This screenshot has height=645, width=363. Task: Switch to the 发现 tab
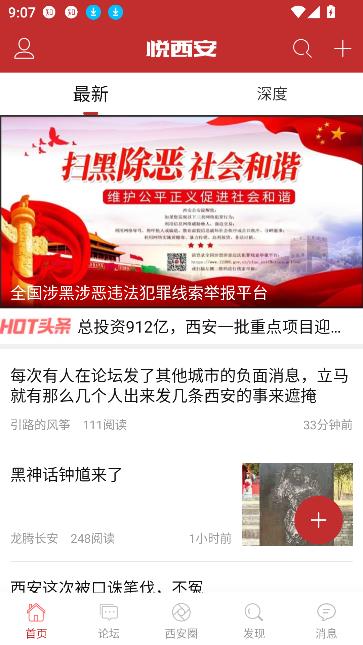(x=254, y=621)
